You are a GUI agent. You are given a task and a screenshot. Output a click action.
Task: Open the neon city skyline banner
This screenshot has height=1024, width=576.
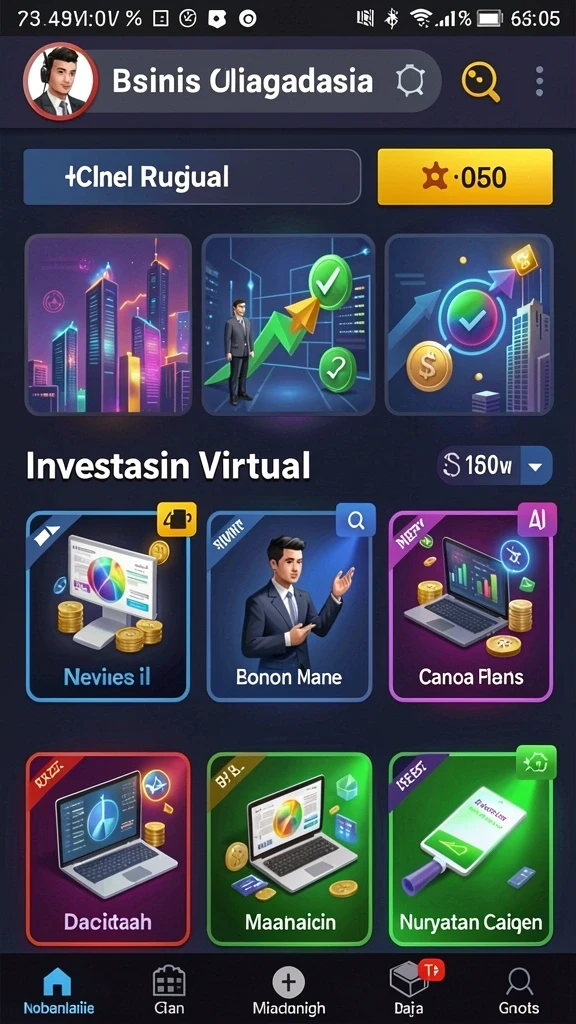pyautogui.click(x=108, y=325)
